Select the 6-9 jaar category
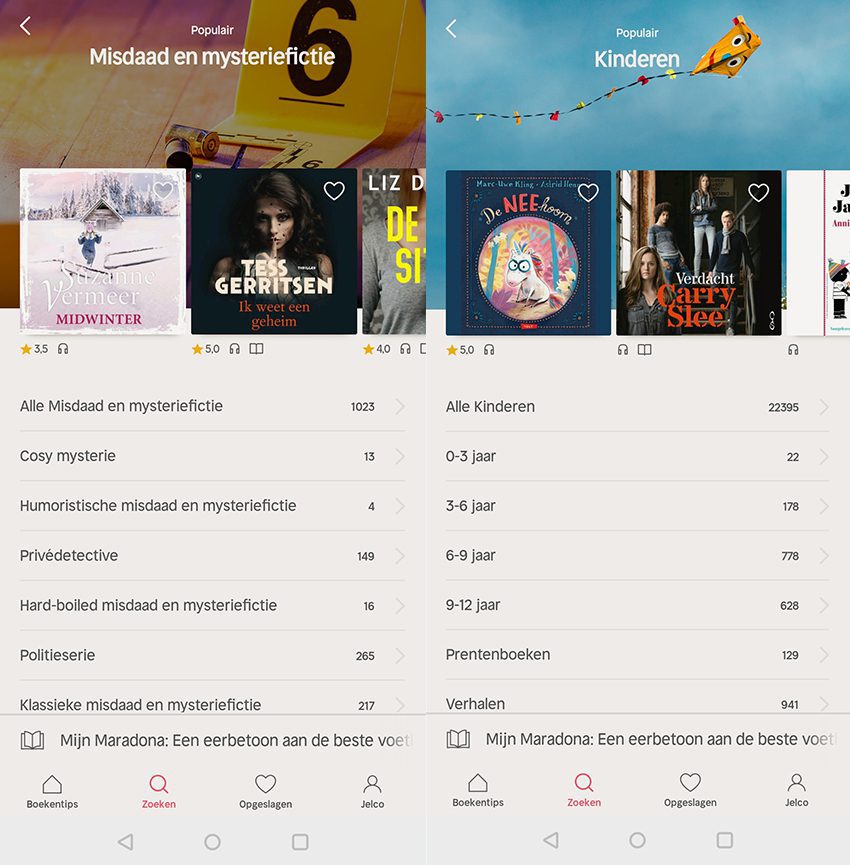Image resolution: width=850 pixels, height=865 pixels. point(637,556)
